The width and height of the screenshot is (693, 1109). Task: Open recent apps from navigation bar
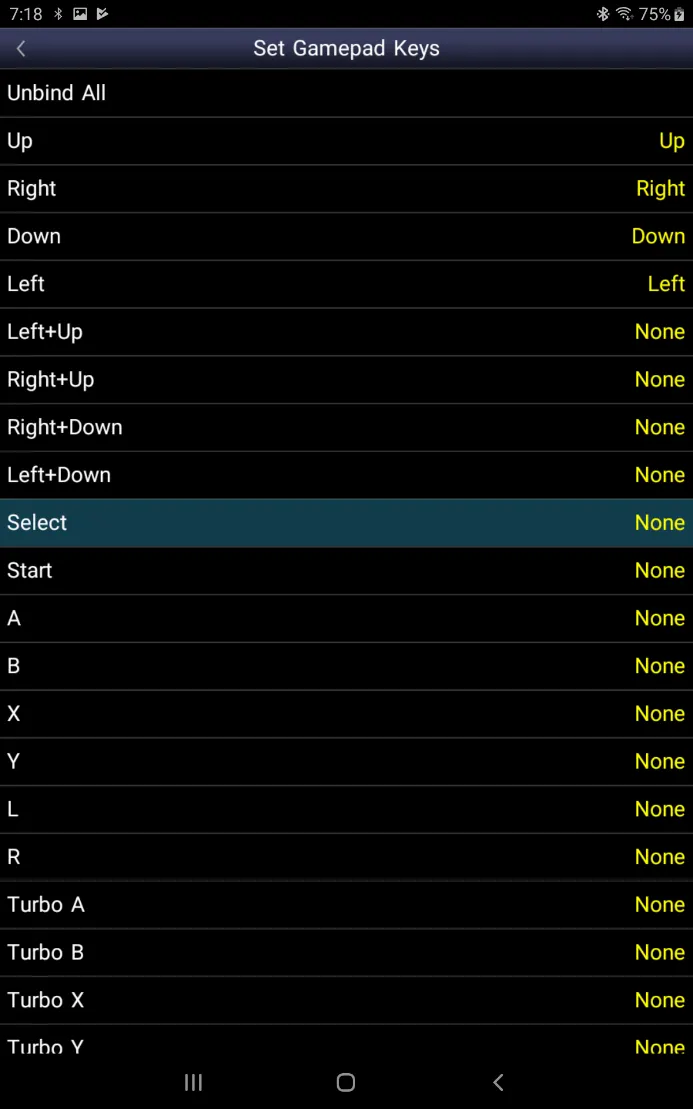193,1082
